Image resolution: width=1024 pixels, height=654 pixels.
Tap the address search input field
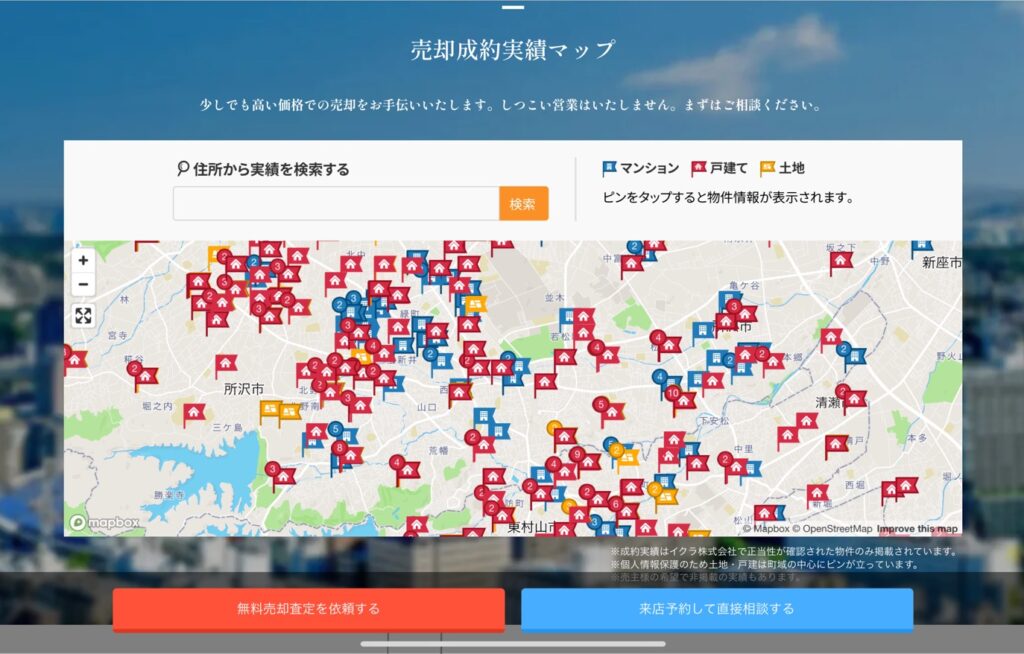[336, 204]
